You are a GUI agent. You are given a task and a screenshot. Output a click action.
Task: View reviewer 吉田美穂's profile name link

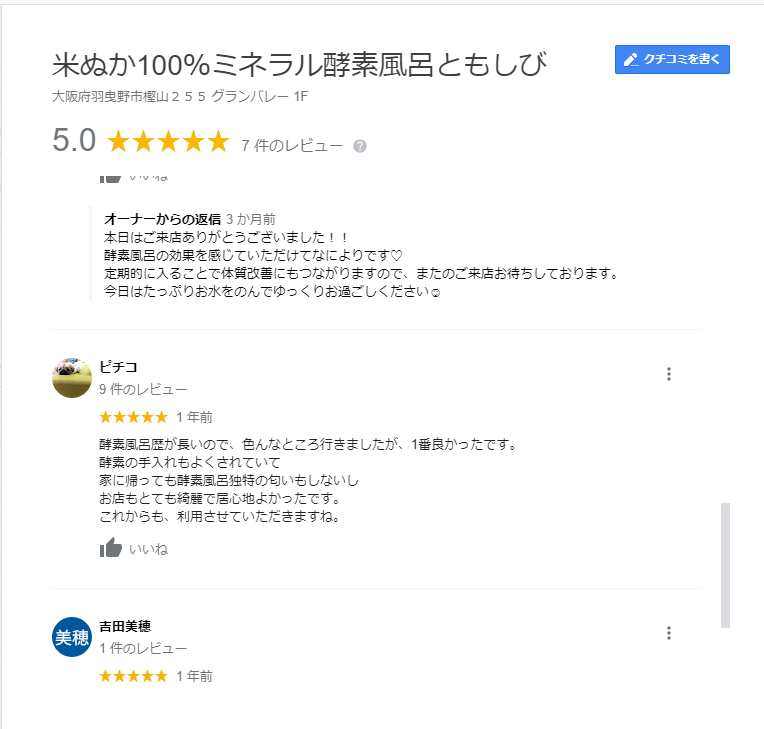coord(125,626)
